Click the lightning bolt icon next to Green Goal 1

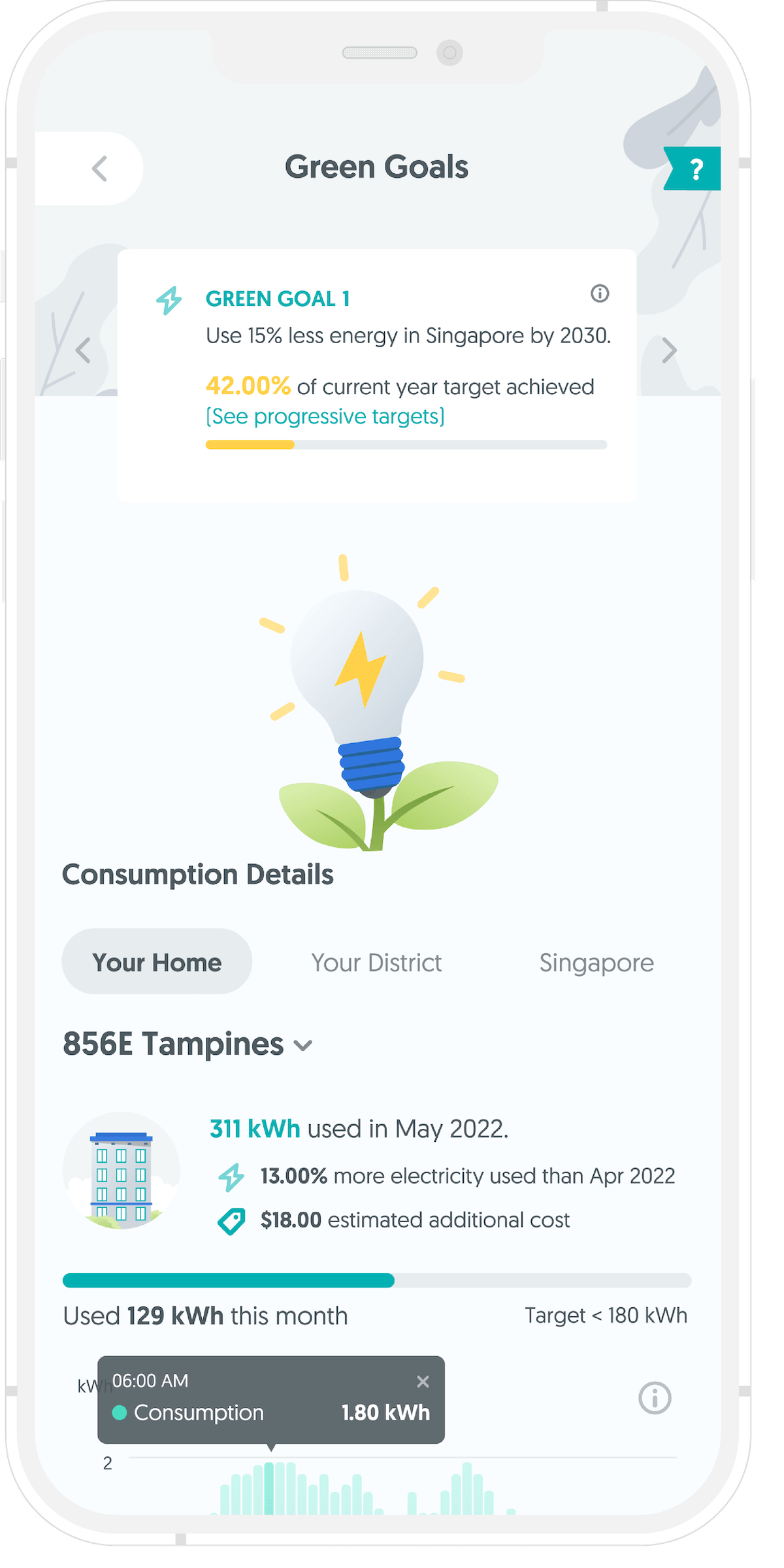[x=169, y=300]
